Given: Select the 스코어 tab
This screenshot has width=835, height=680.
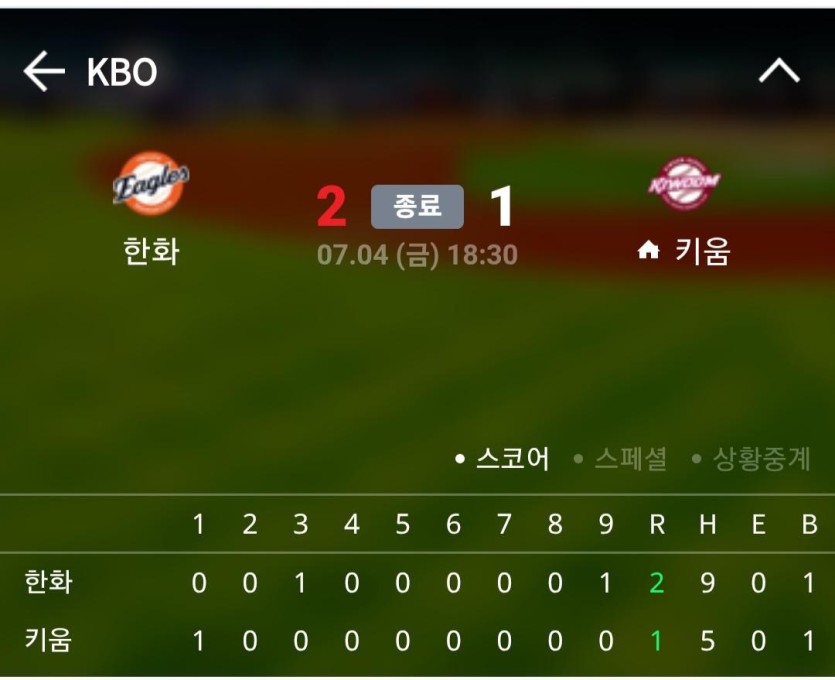Looking at the screenshot, I should [x=511, y=459].
